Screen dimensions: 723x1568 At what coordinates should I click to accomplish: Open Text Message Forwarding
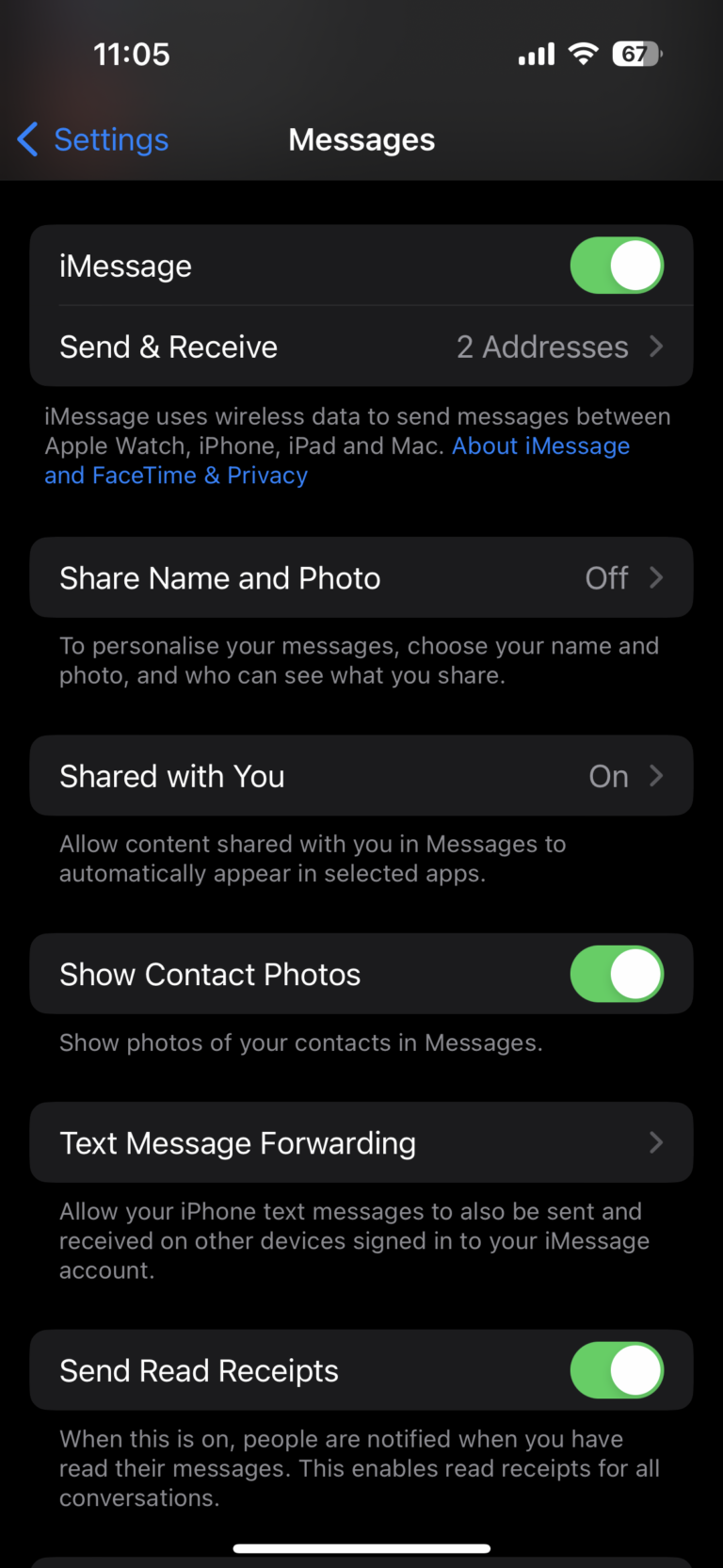[x=361, y=1142]
